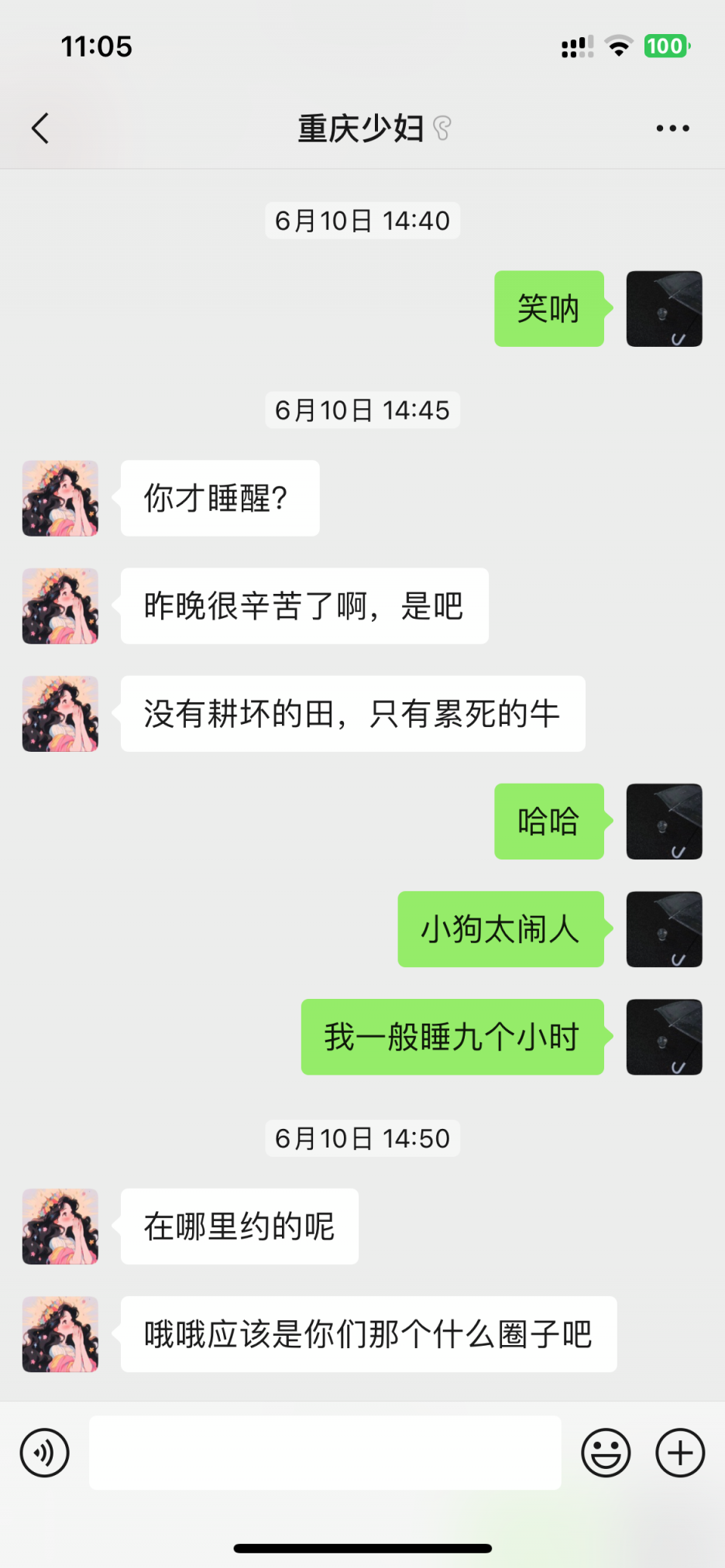
Task: Open the chat info overflow menu
Action: pos(672,129)
